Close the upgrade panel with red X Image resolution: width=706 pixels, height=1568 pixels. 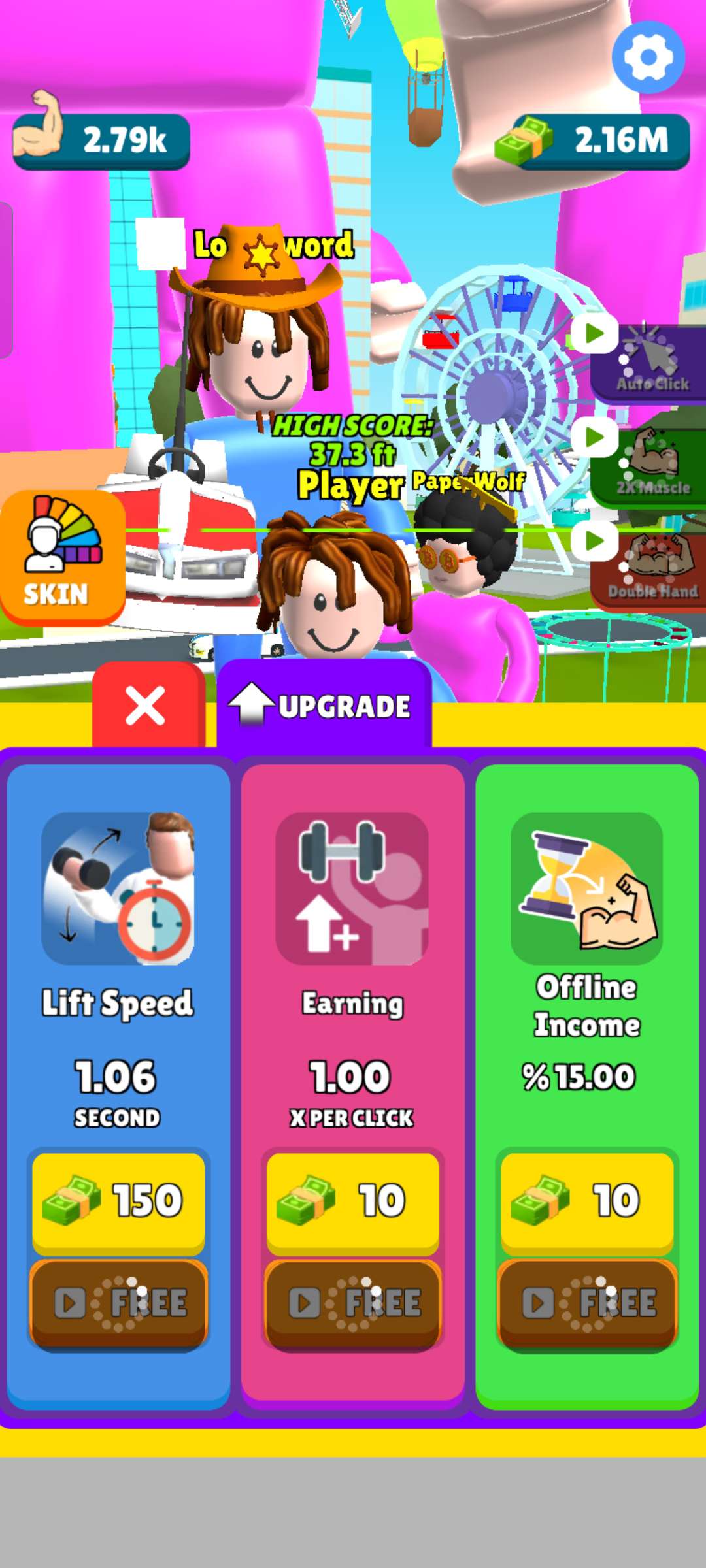[x=146, y=706]
